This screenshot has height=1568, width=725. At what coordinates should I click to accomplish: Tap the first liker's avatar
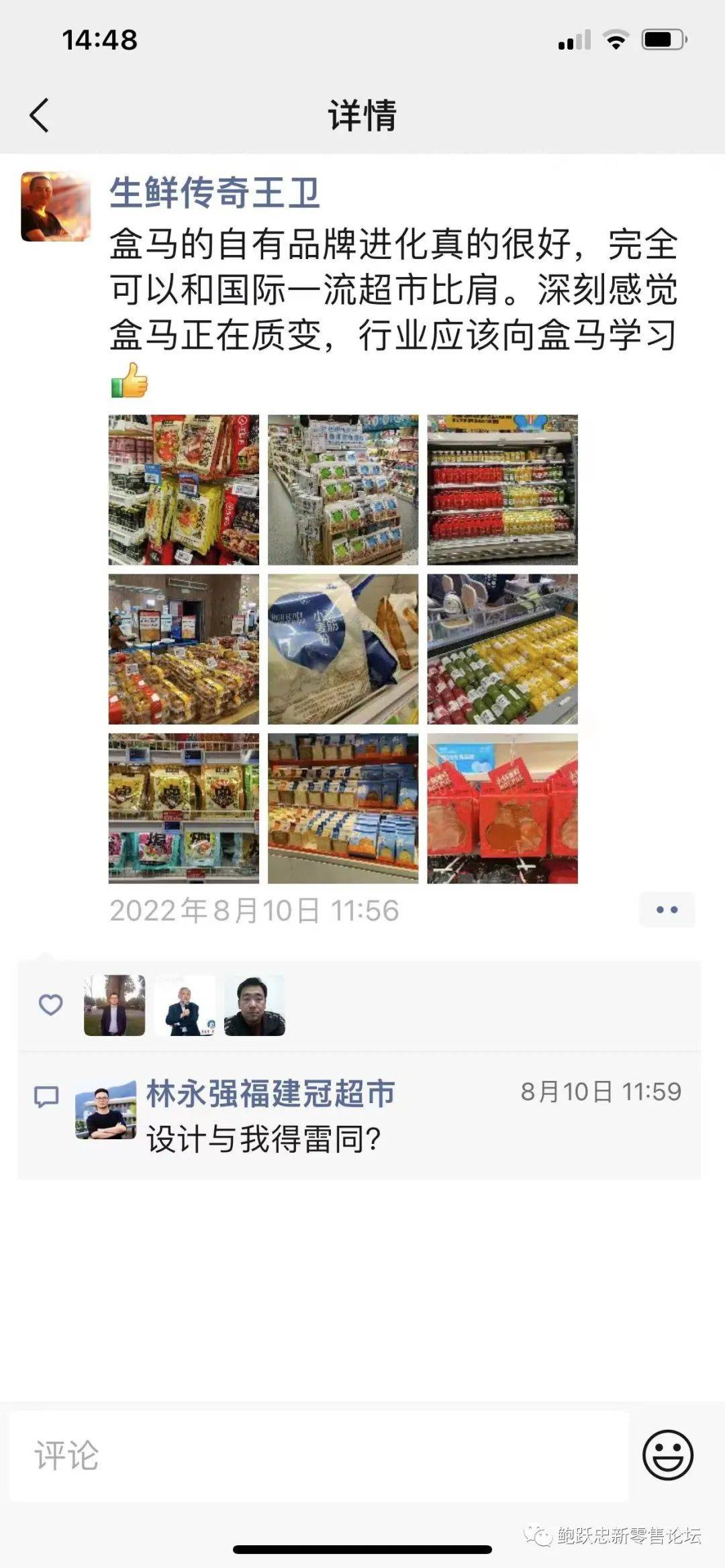[114, 1004]
